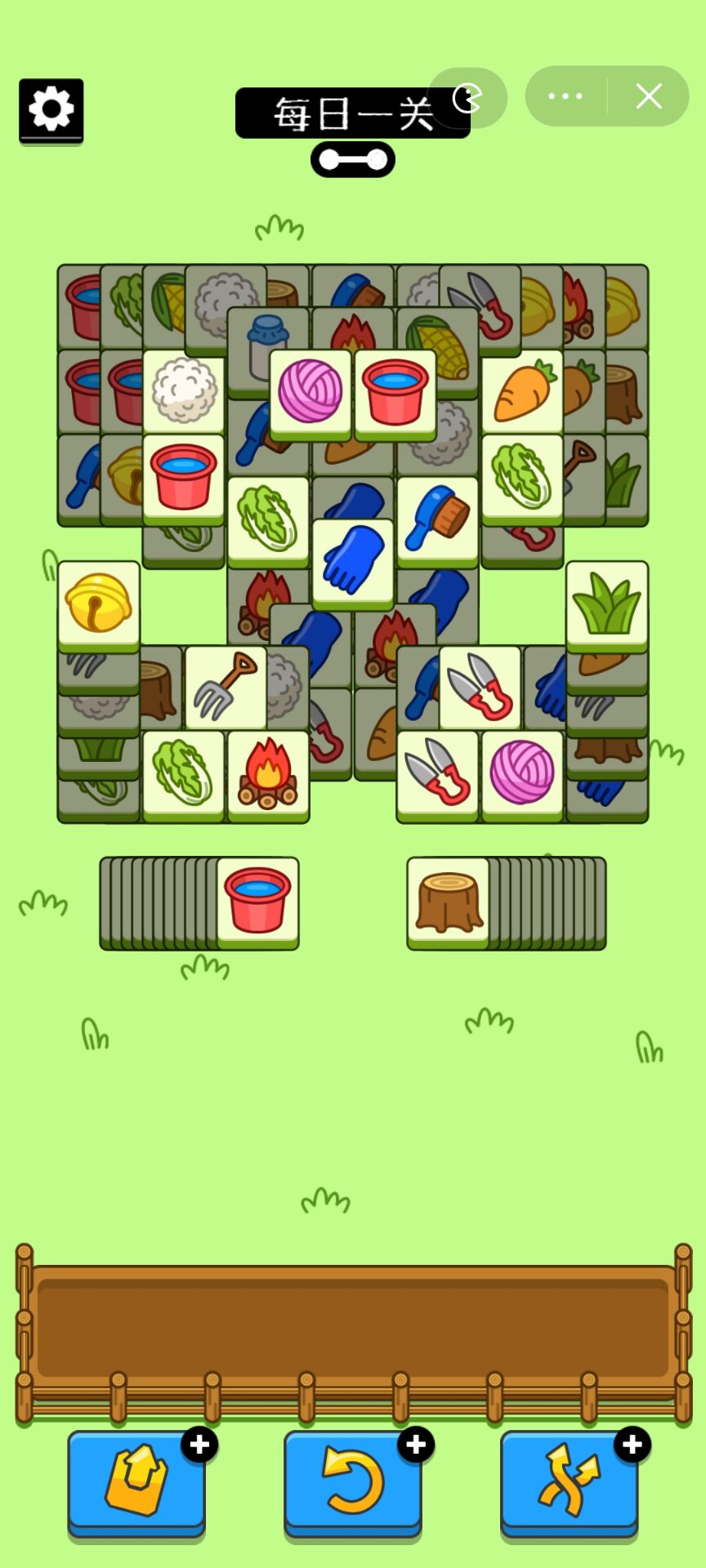The image size is (706, 1568).
Task: Pick the garden pitchfork tile
Action: [x=226, y=688]
